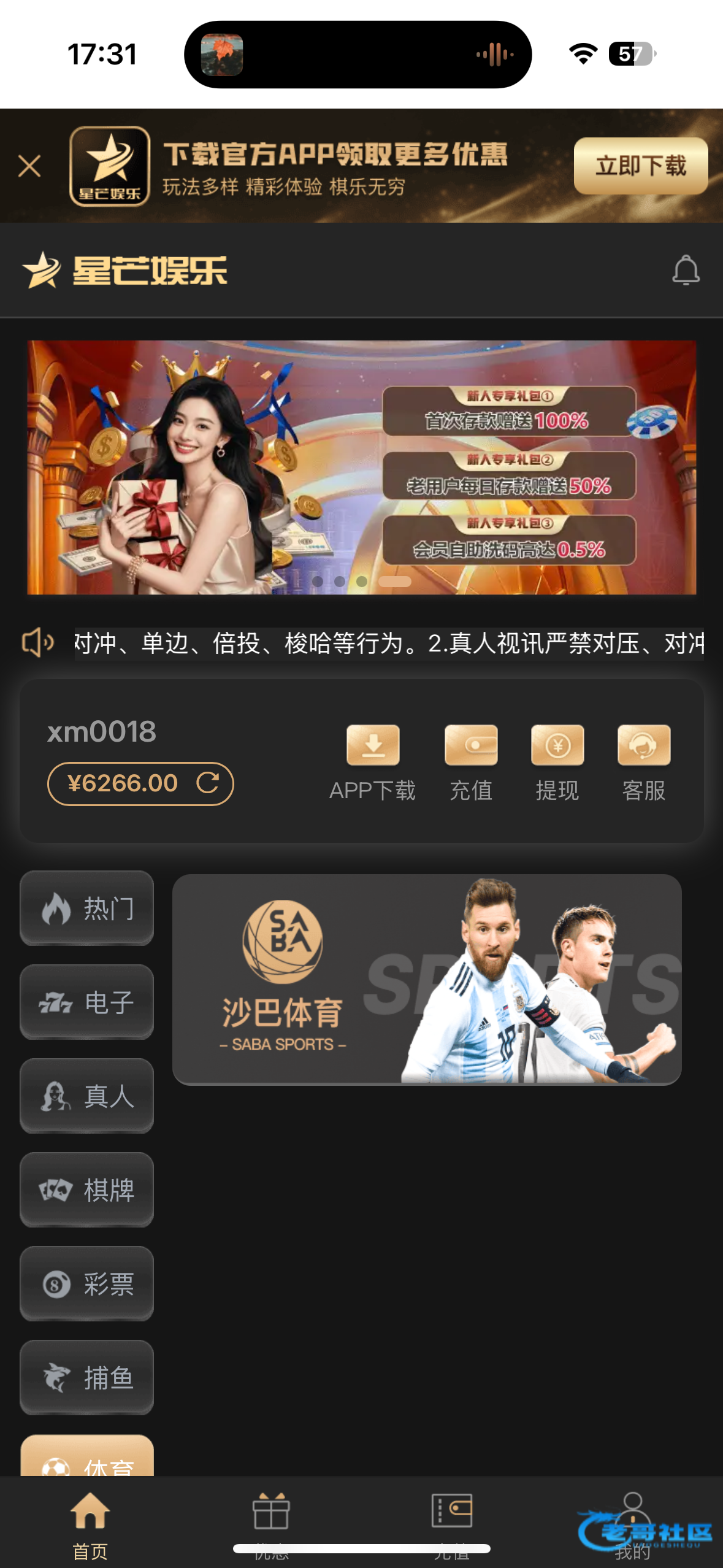
Task: Open the 沙巴体育 SABA Sports card
Action: pyautogui.click(x=427, y=979)
